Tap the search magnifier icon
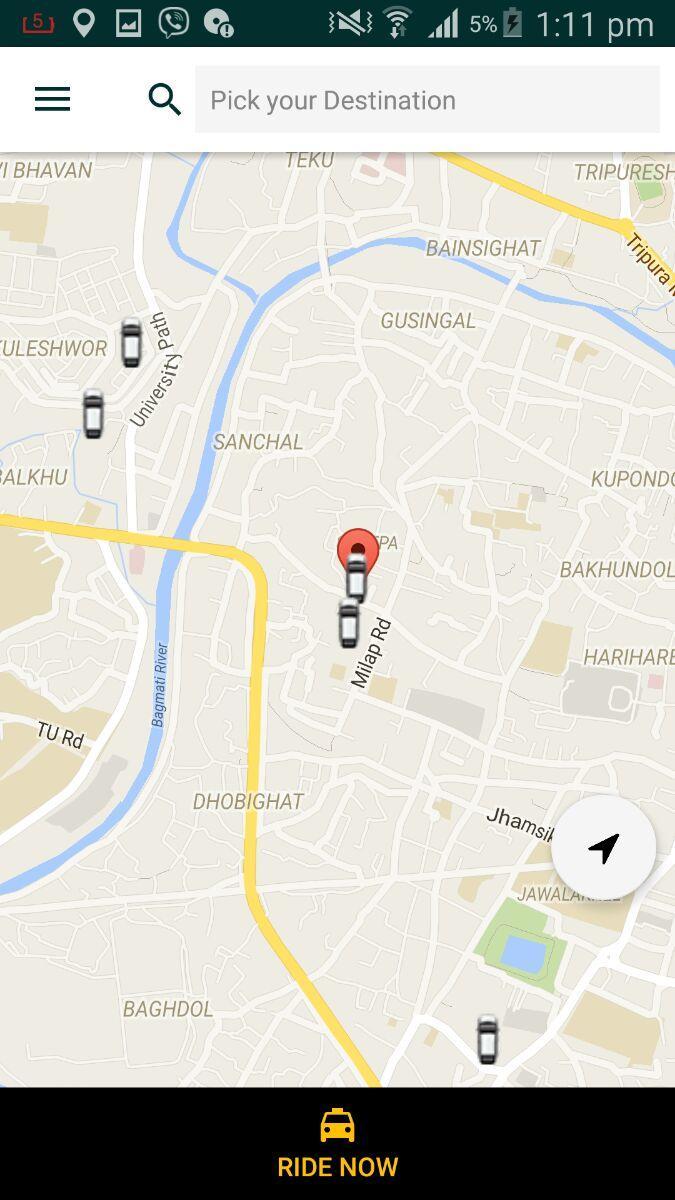Viewport: 675px width, 1200px height. point(165,99)
